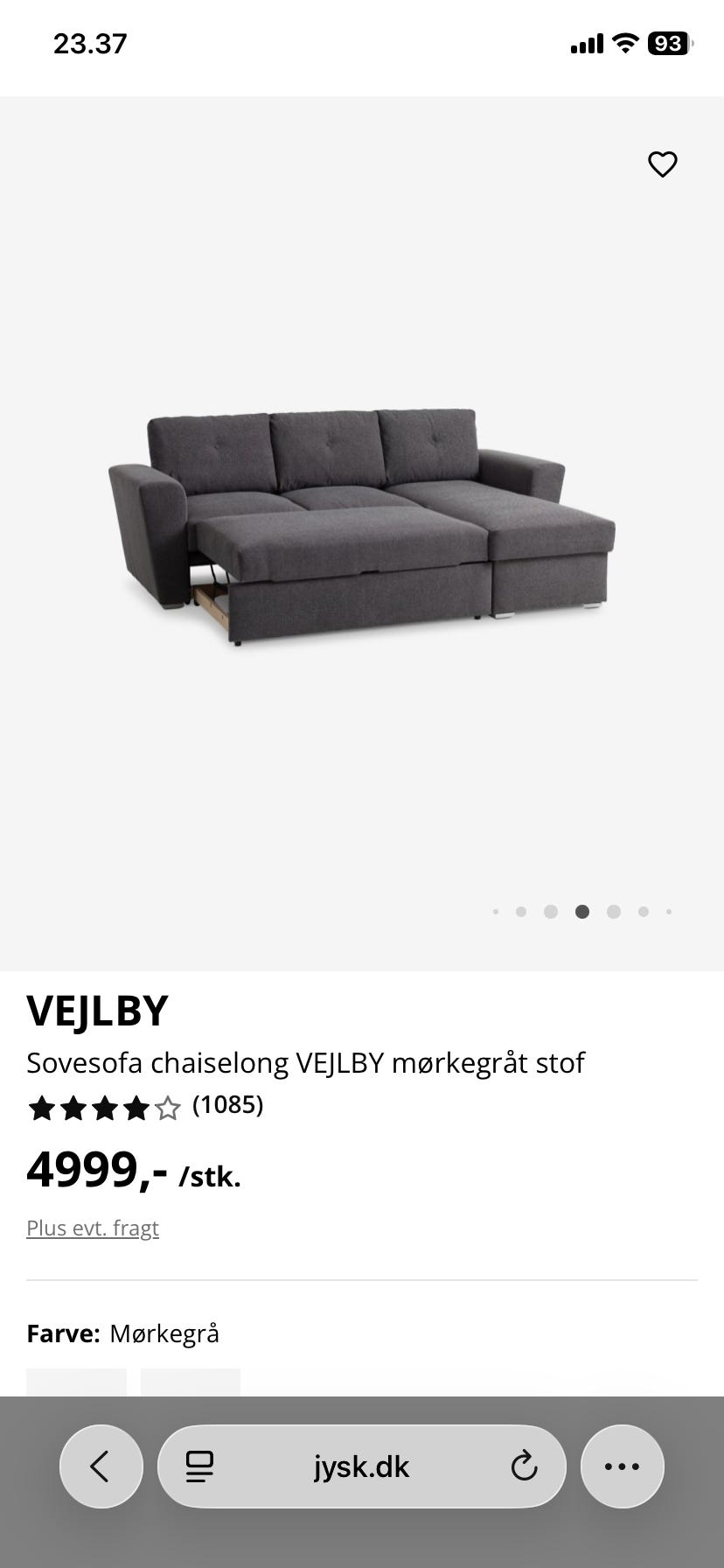This screenshot has height=1568, width=724.
Task: Reload the jysk.dk page
Action: click(x=524, y=1466)
